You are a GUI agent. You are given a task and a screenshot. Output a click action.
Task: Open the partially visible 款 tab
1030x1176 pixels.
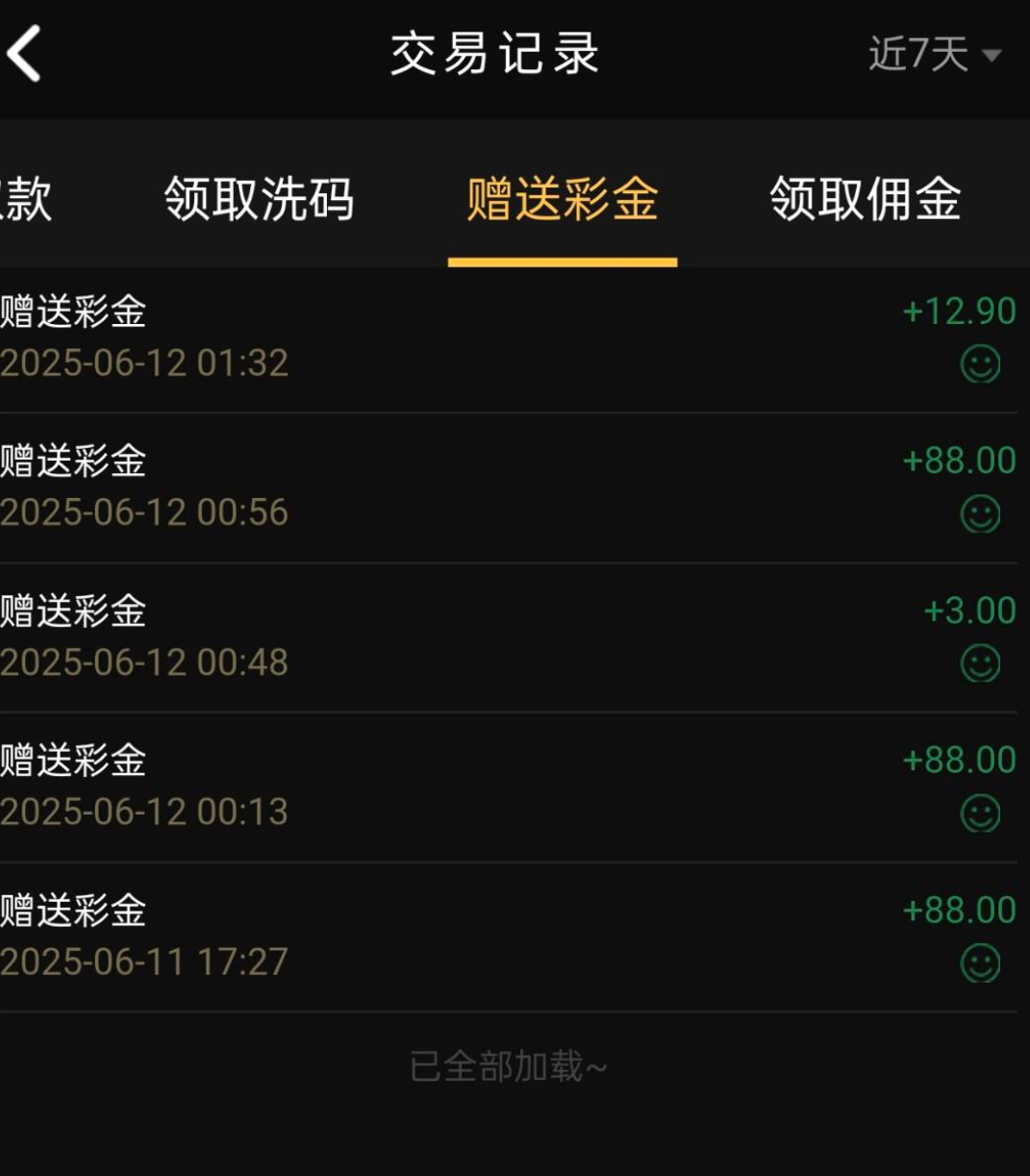[27, 199]
